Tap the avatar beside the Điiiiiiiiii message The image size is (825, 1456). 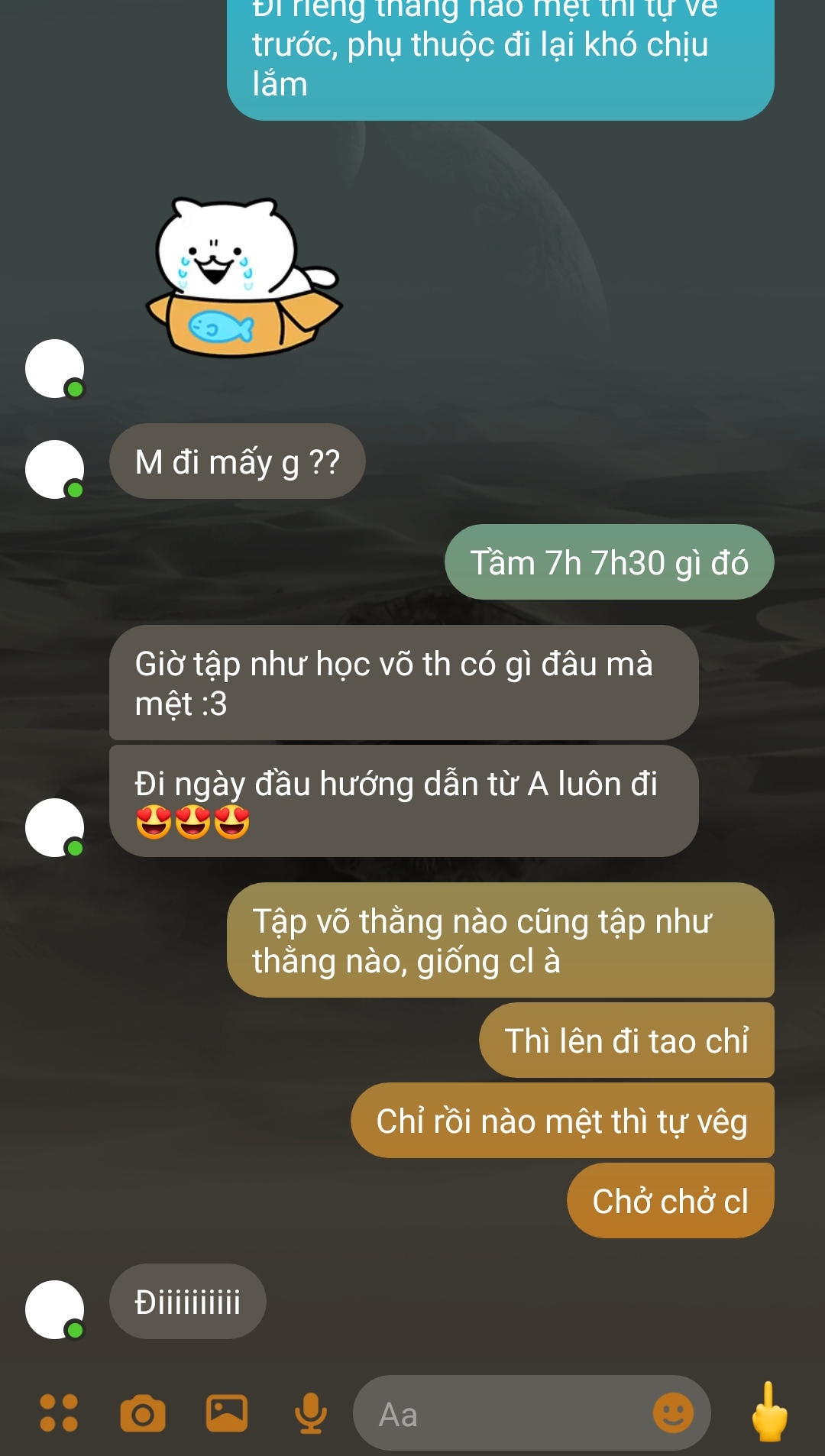tap(54, 1309)
